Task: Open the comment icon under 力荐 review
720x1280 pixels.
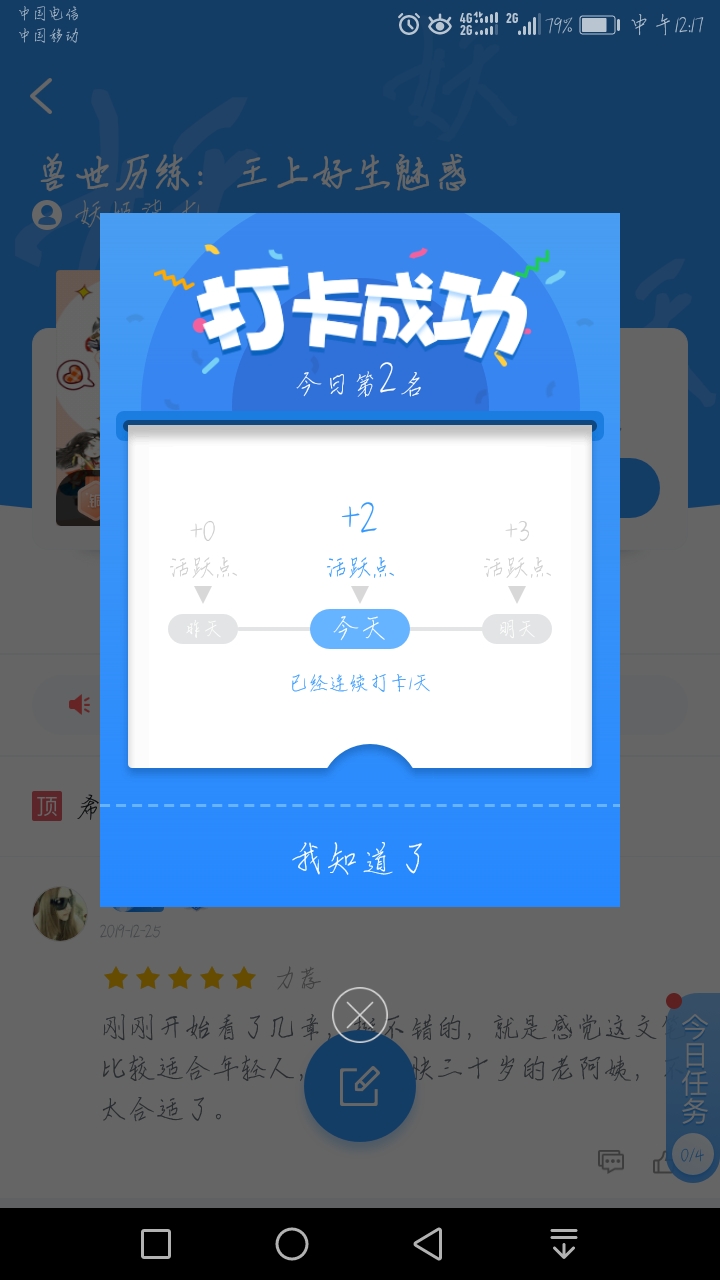Action: pos(611,1161)
